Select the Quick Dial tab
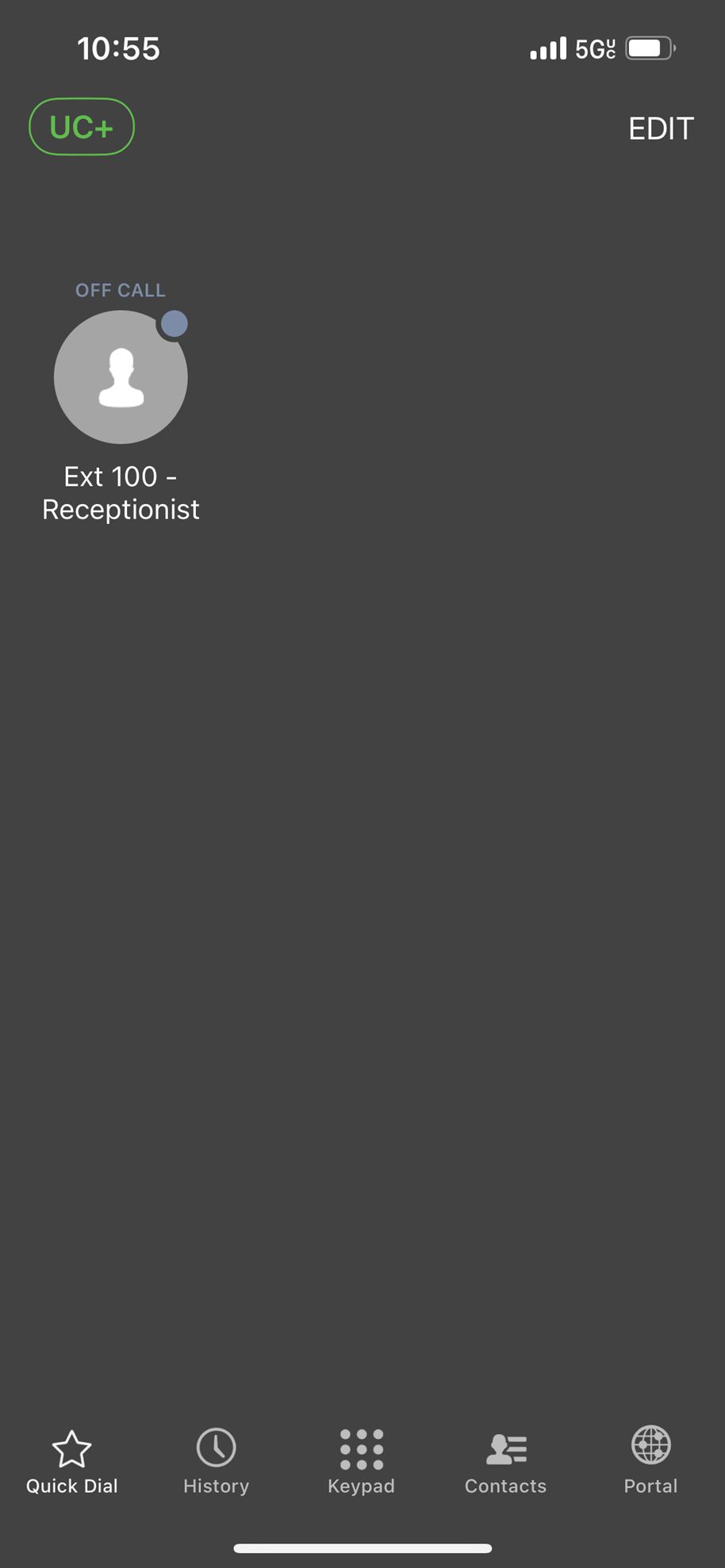Image resolution: width=725 pixels, height=1568 pixels. pyautogui.click(x=71, y=1462)
